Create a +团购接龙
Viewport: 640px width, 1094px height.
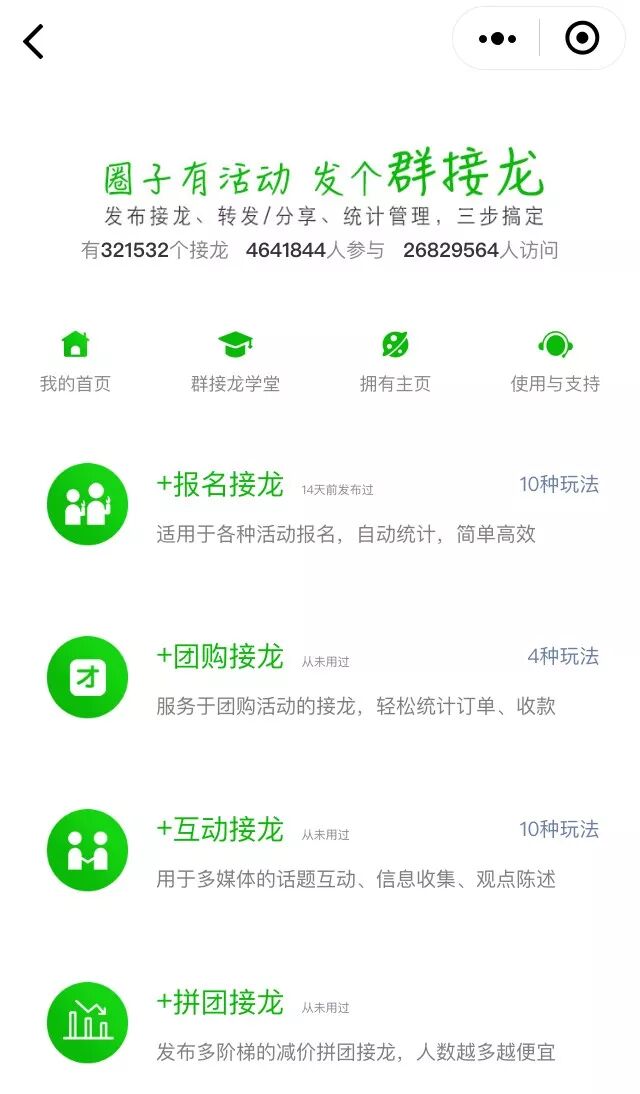click(220, 657)
